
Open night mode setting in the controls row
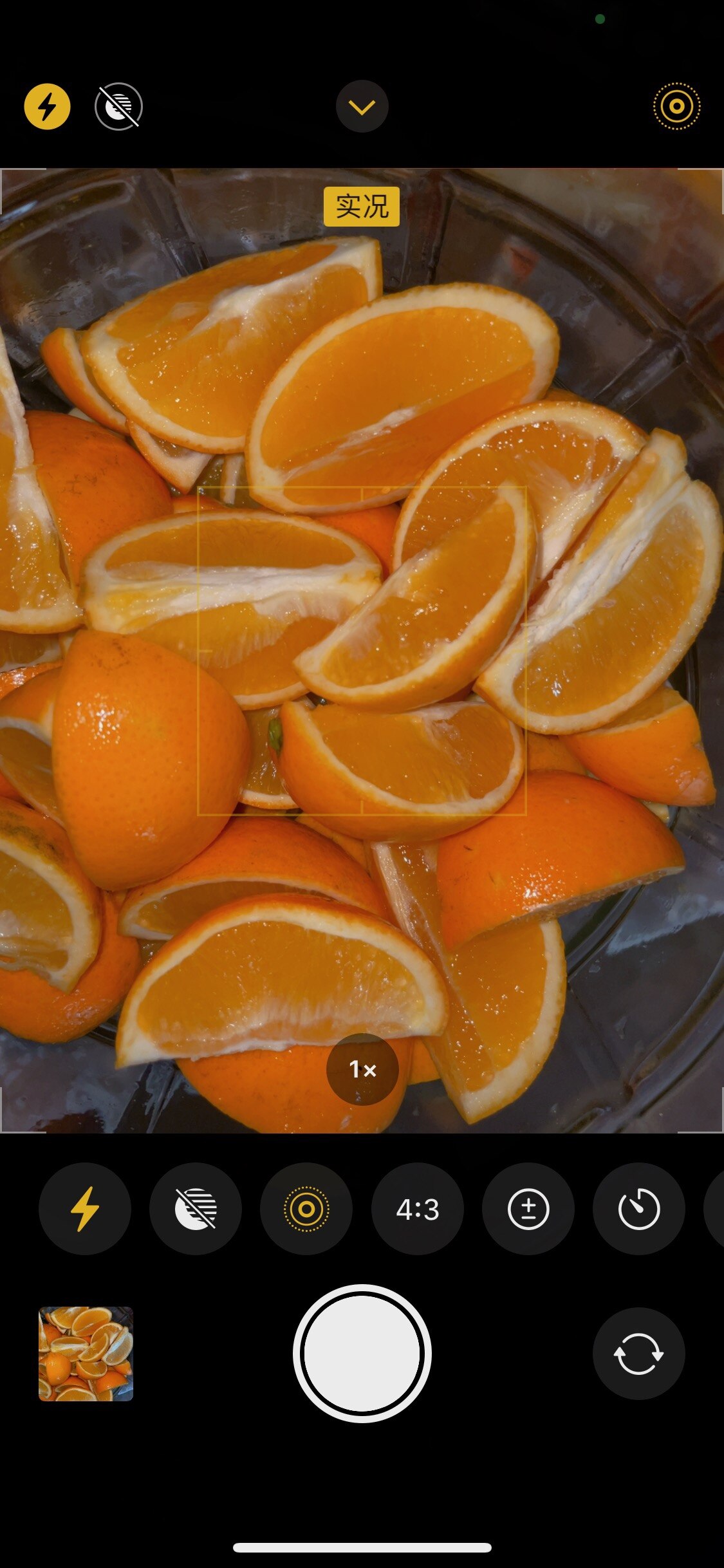(196, 1209)
